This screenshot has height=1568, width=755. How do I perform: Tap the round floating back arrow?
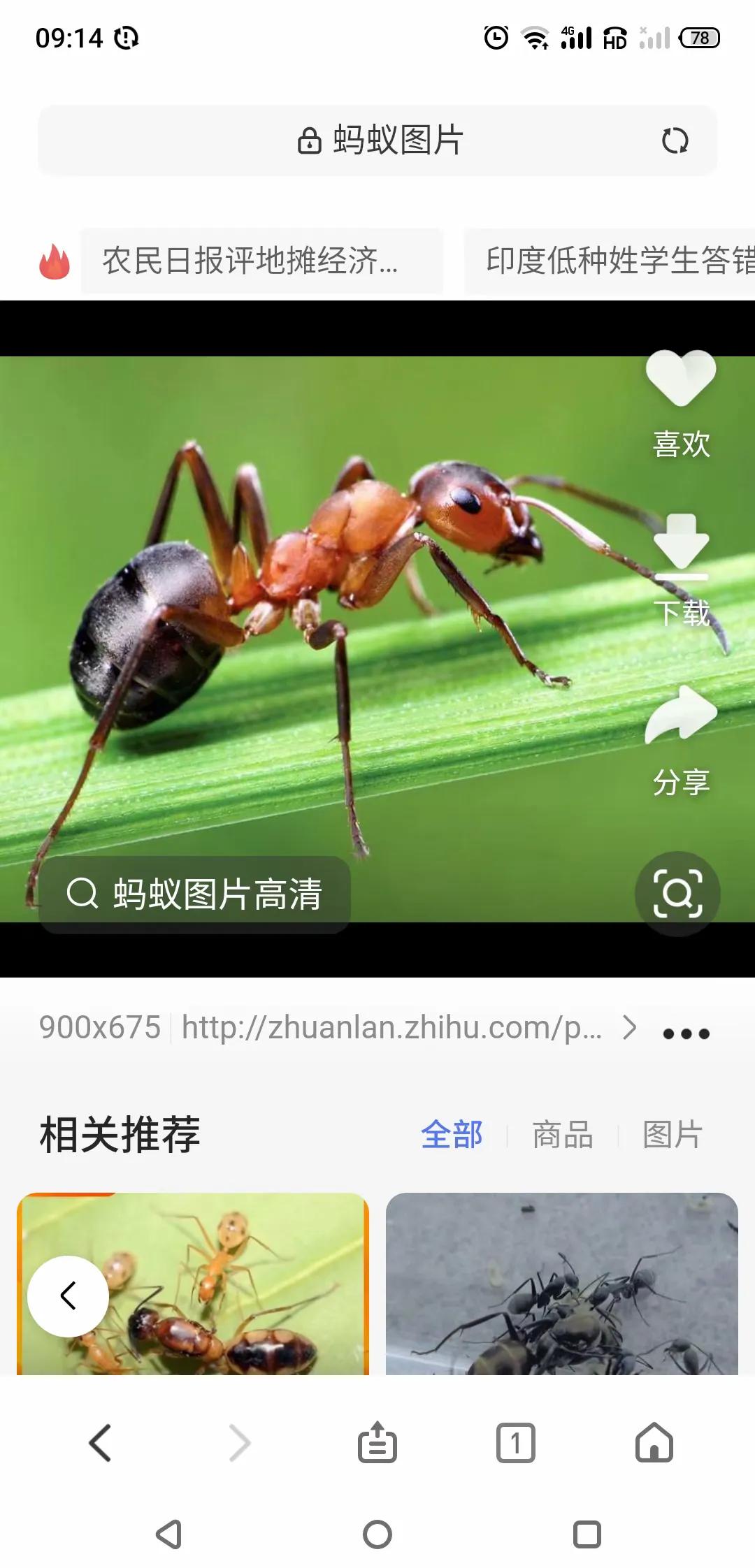[x=68, y=1296]
